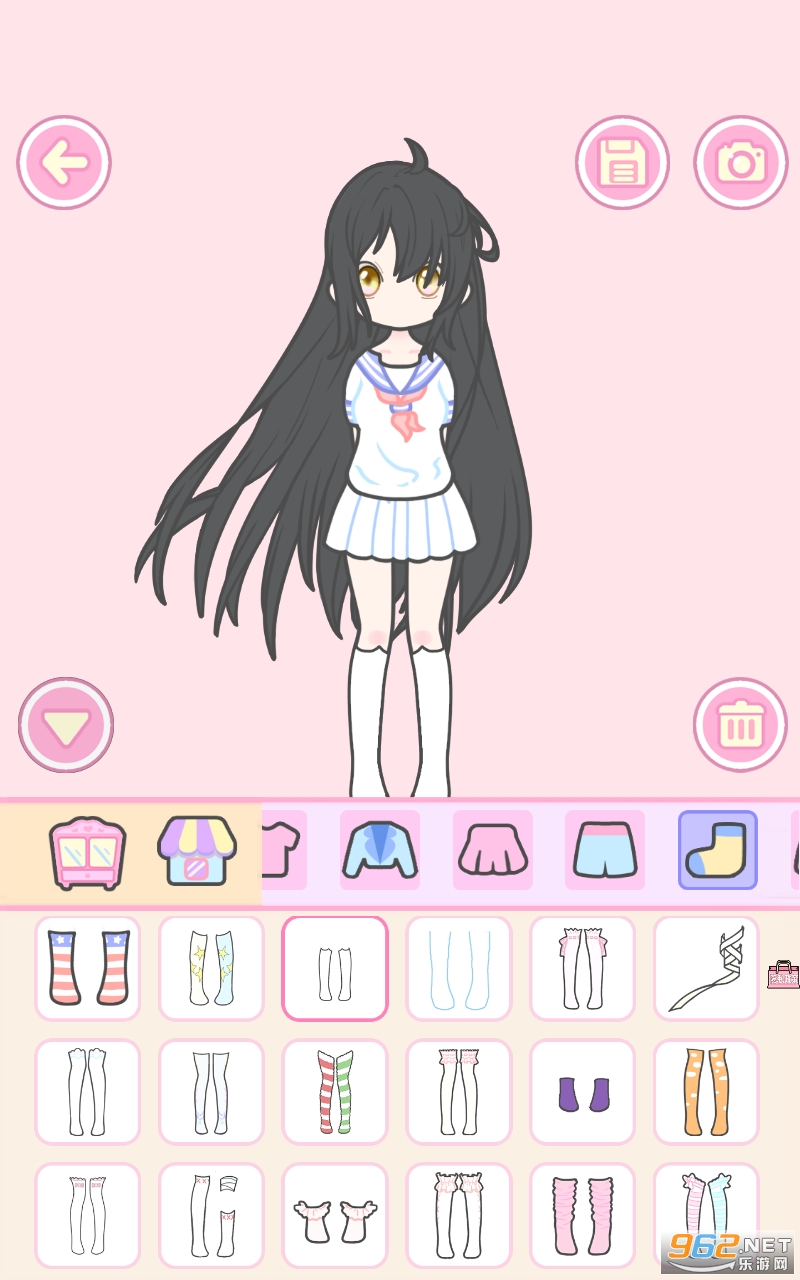Switch to the pink skirt category

click(x=492, y=850)
